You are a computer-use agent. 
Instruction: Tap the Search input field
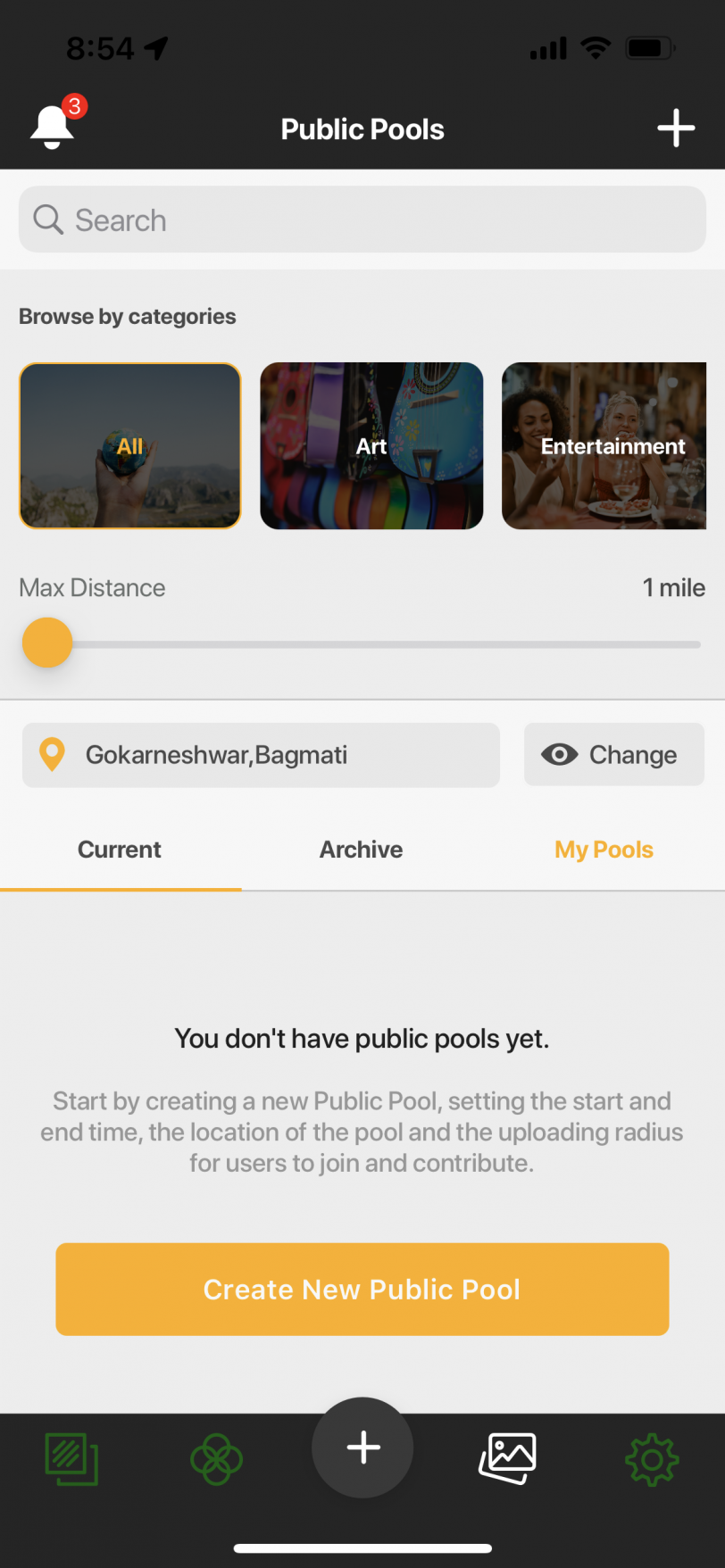pos(362,219)
